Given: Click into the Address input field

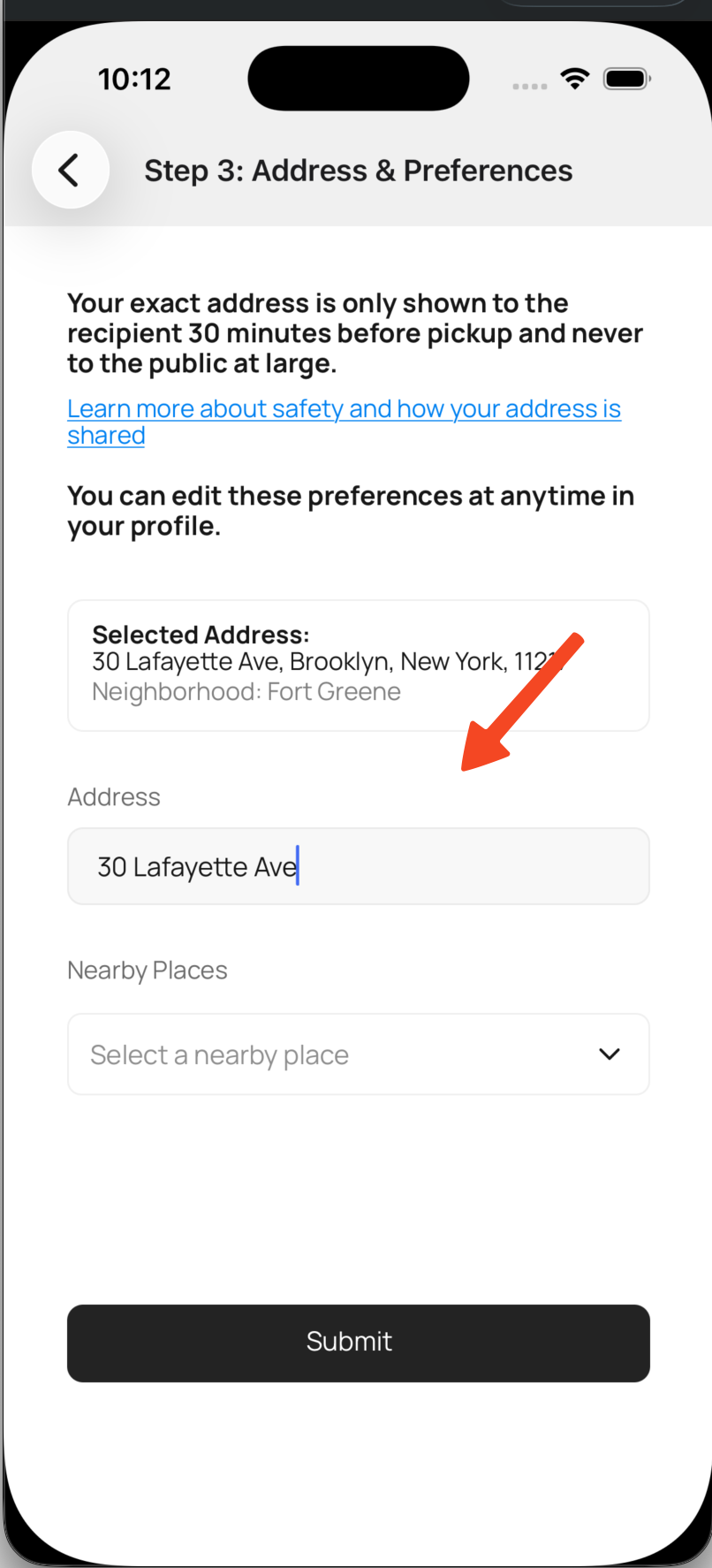Looking at the screenshot, I should click(358, 866).
